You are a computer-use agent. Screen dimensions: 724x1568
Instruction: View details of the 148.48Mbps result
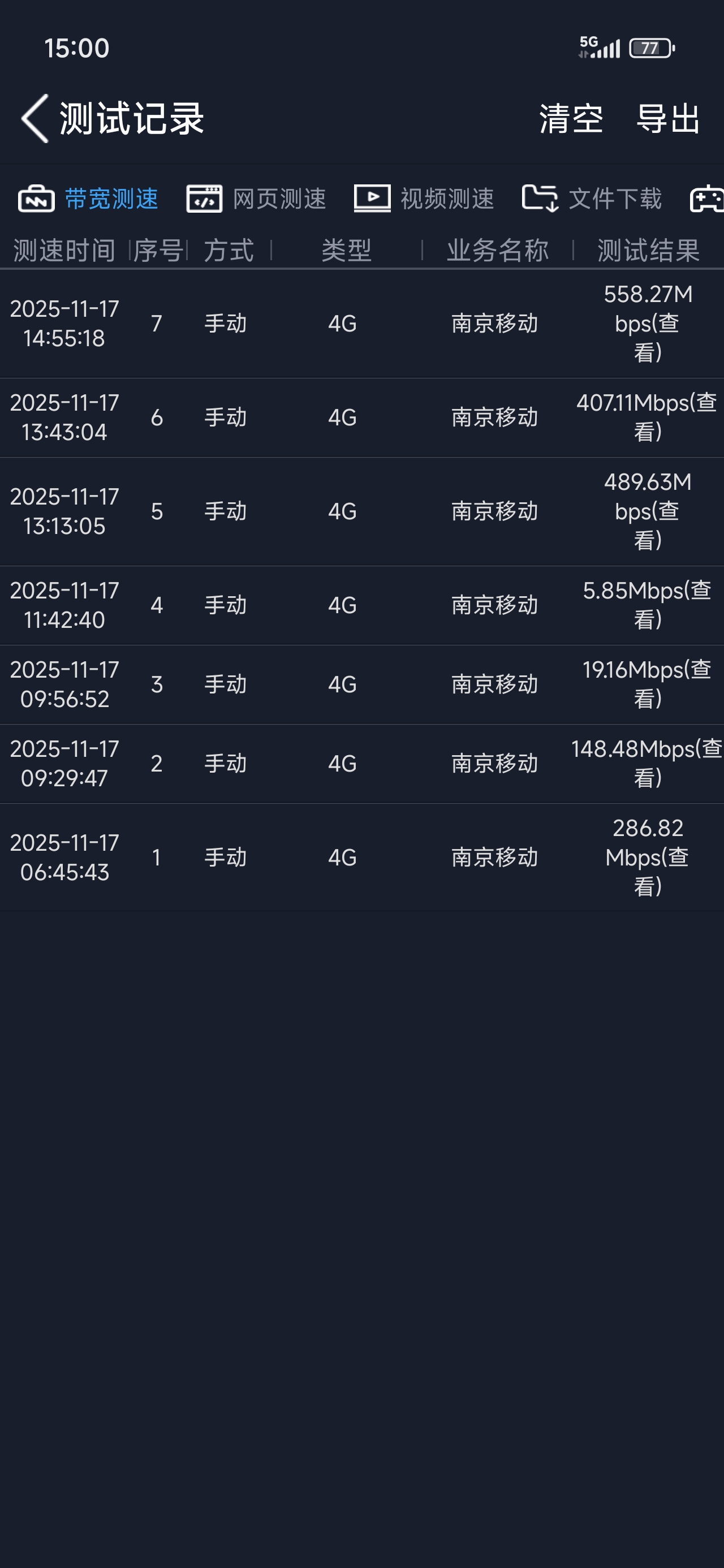(647, 763)
